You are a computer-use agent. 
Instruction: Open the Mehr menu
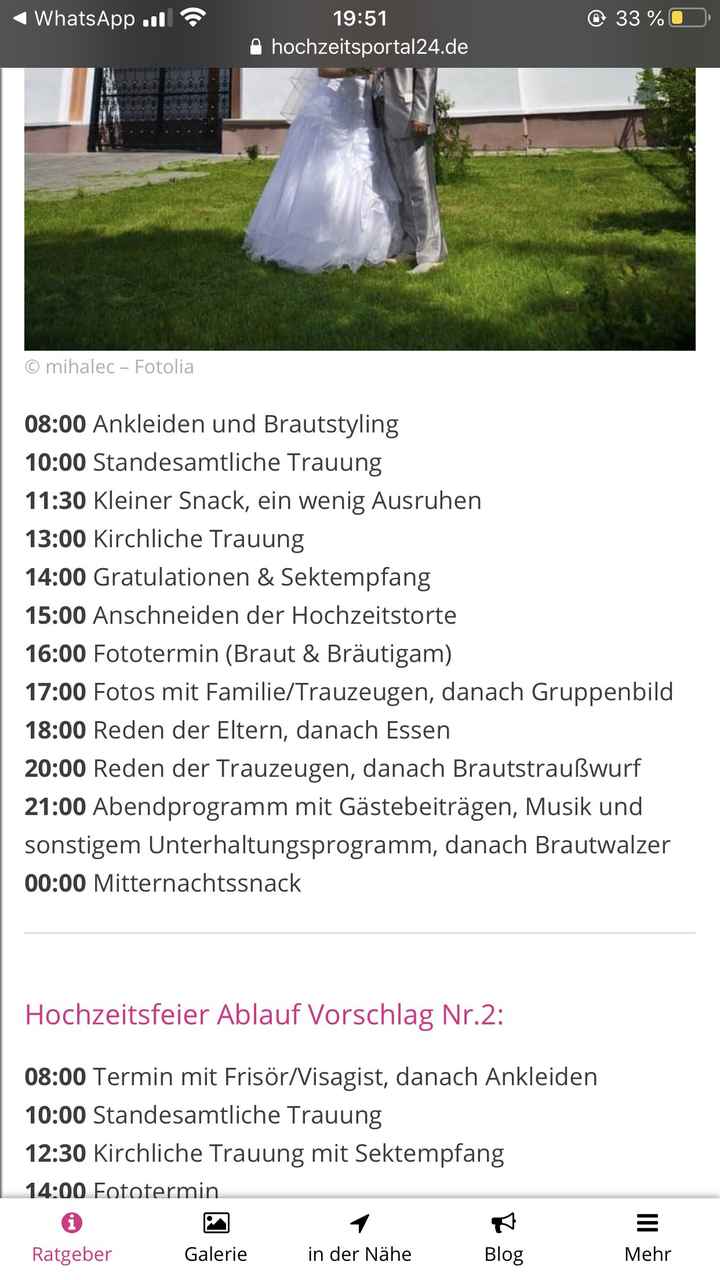(648, 1237)
